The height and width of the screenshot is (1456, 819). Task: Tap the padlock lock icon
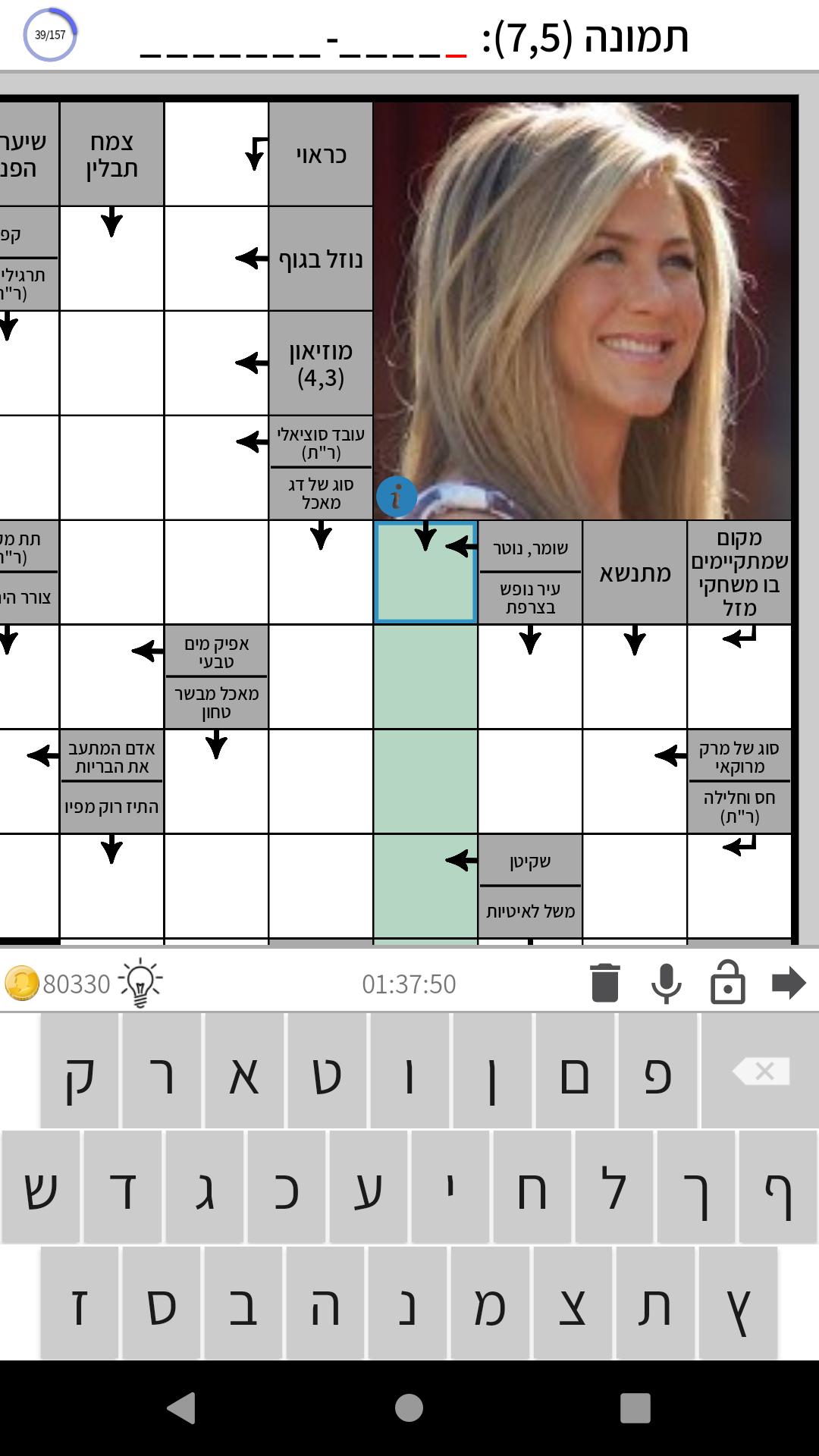(727, 983)
